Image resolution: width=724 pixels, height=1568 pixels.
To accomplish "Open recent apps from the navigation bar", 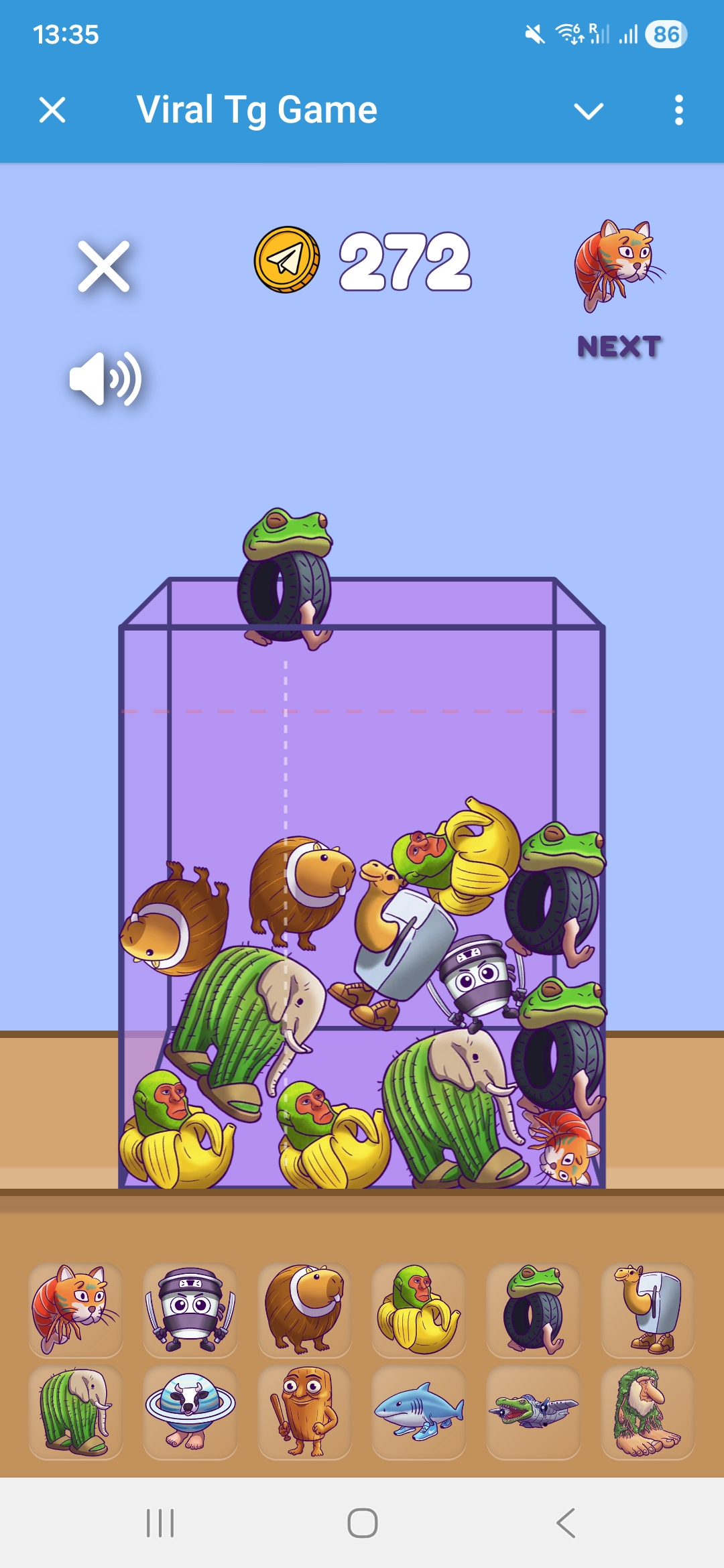I will click(160, 1522).
